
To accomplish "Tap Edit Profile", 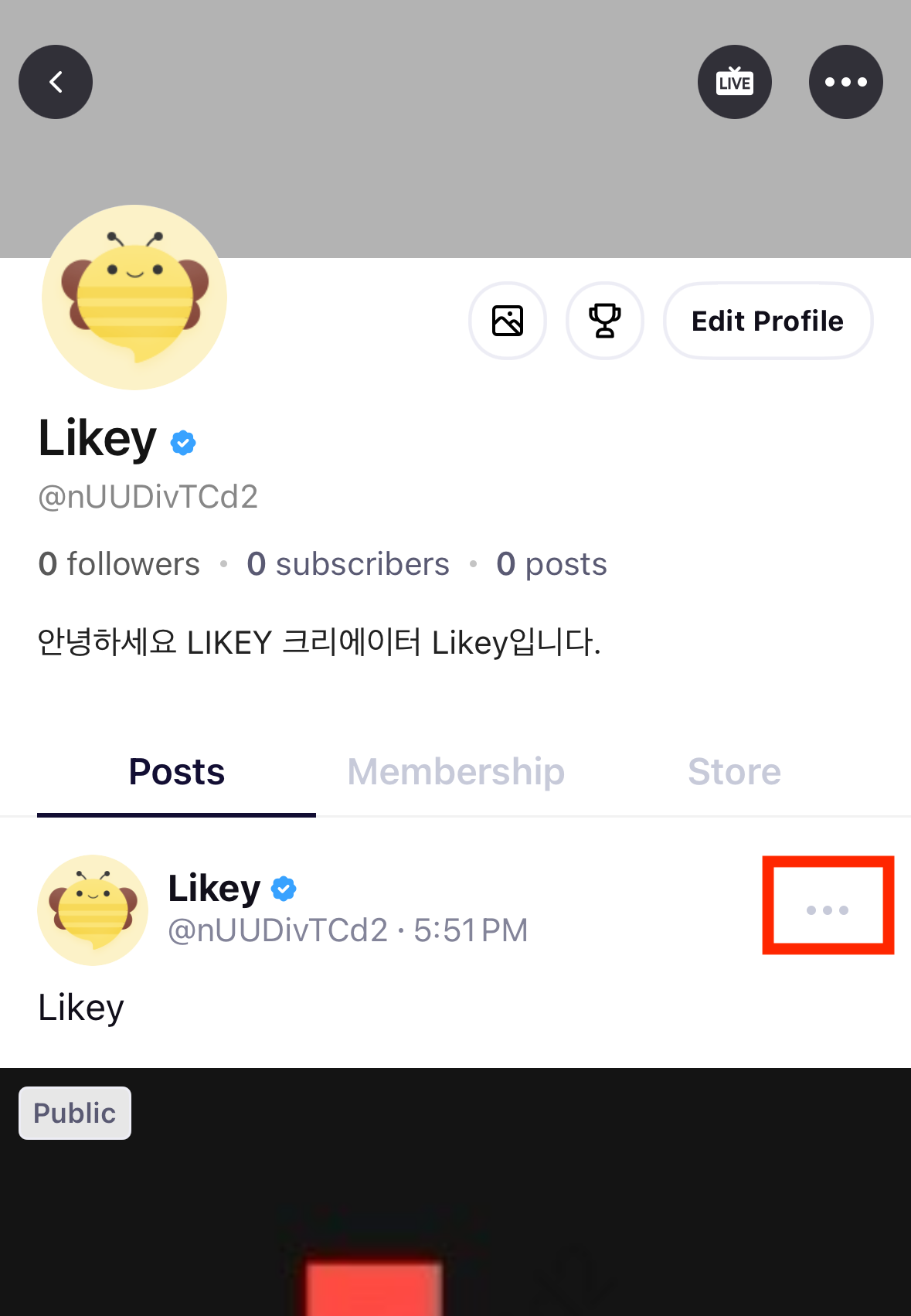I will coord(767,321).
